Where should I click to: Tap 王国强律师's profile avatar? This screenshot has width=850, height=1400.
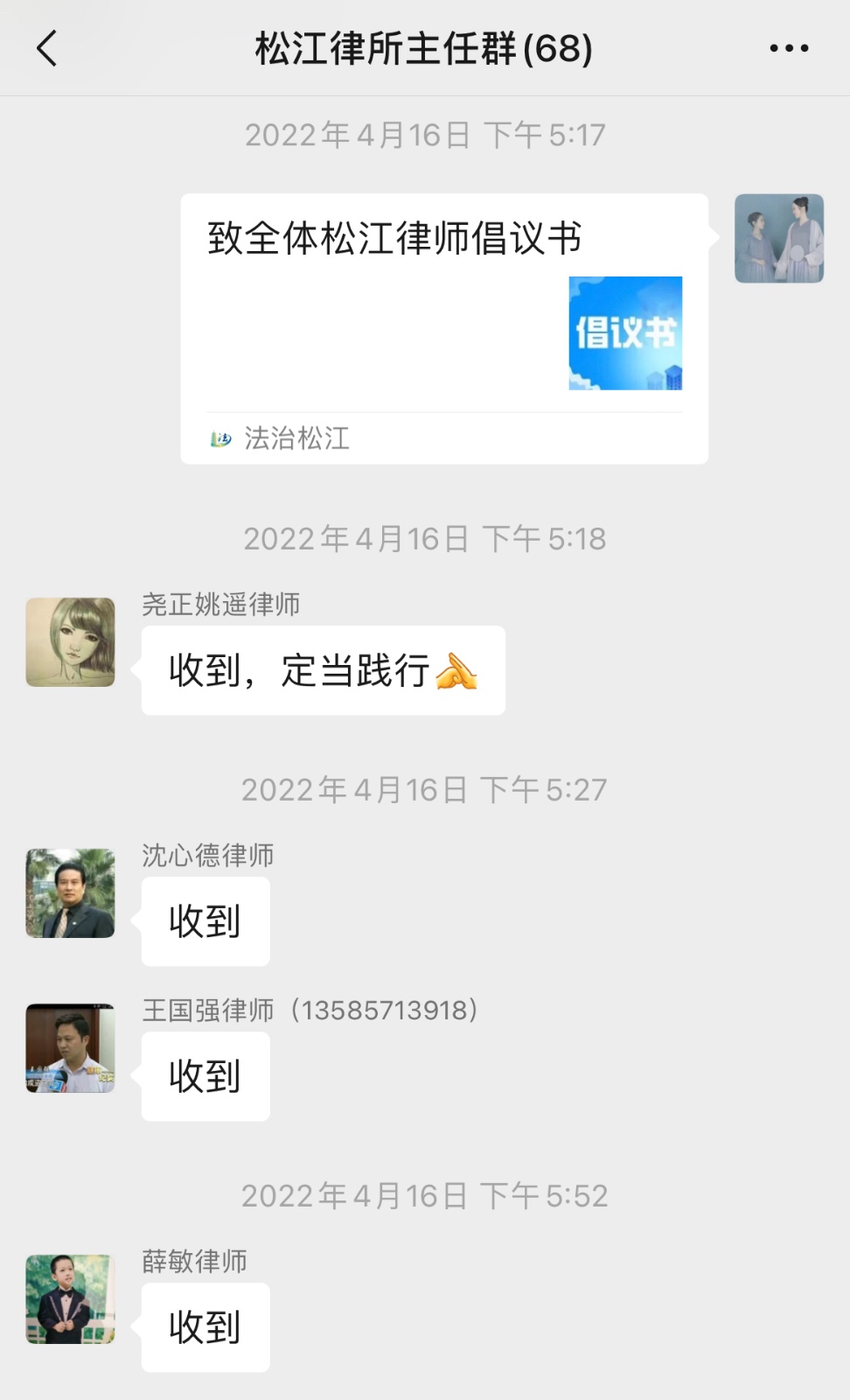[x=70, y=1048]
